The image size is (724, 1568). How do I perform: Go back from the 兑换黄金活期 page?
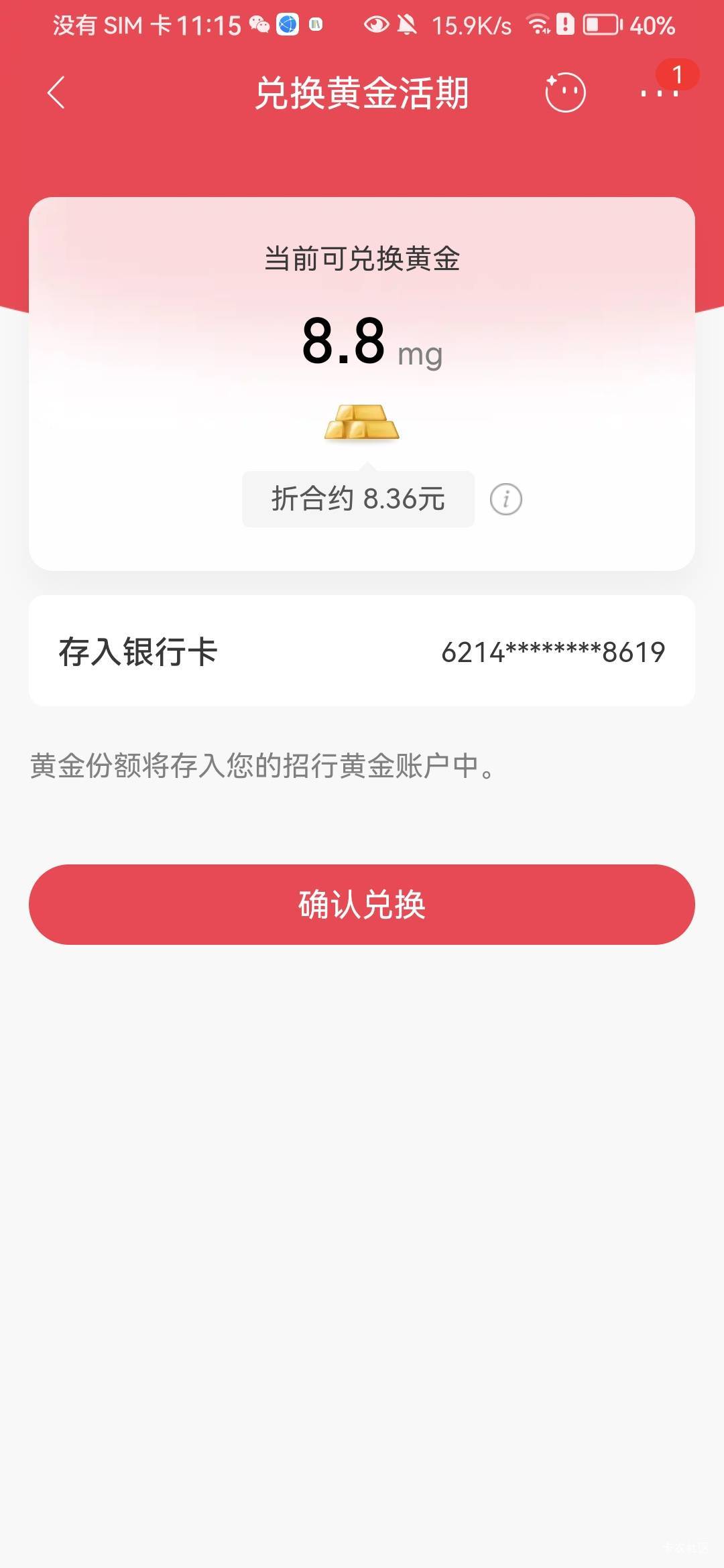coord(57,92)
